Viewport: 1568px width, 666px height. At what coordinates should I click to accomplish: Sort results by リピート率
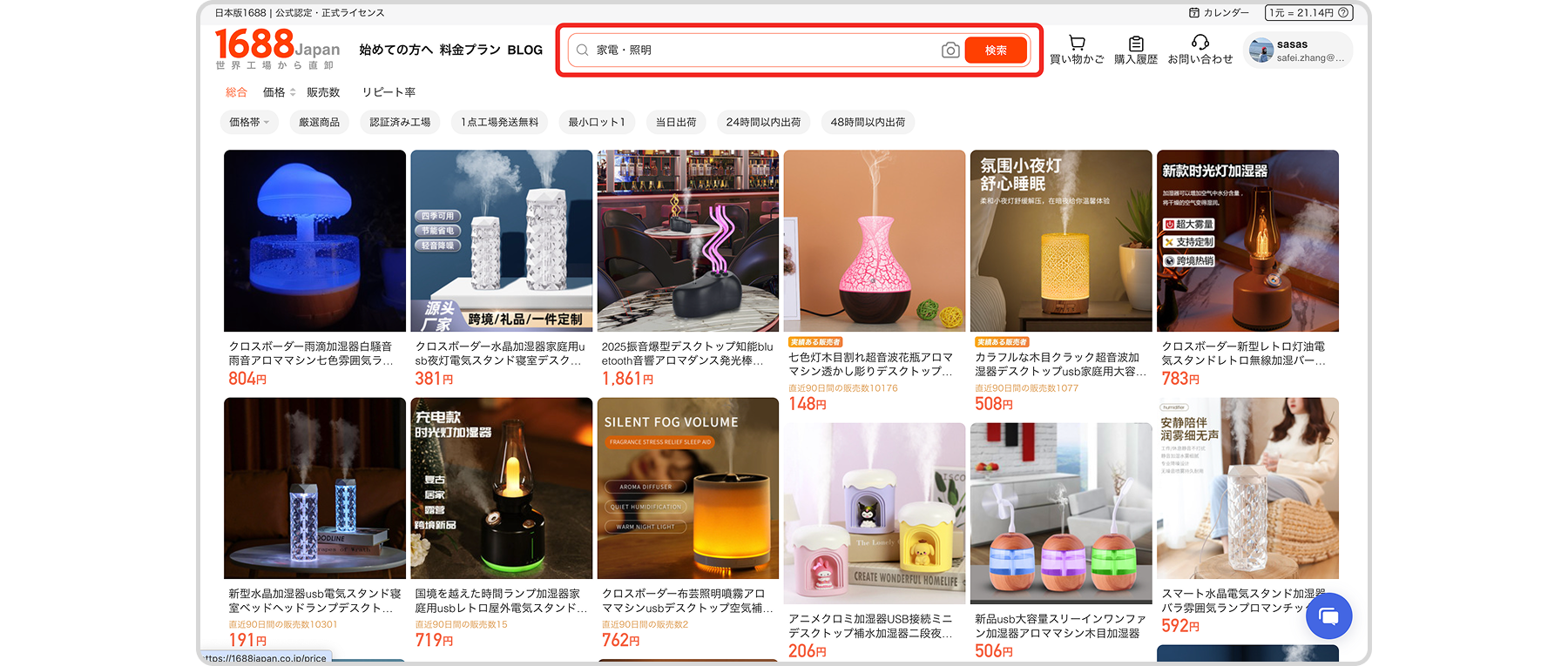389,92
